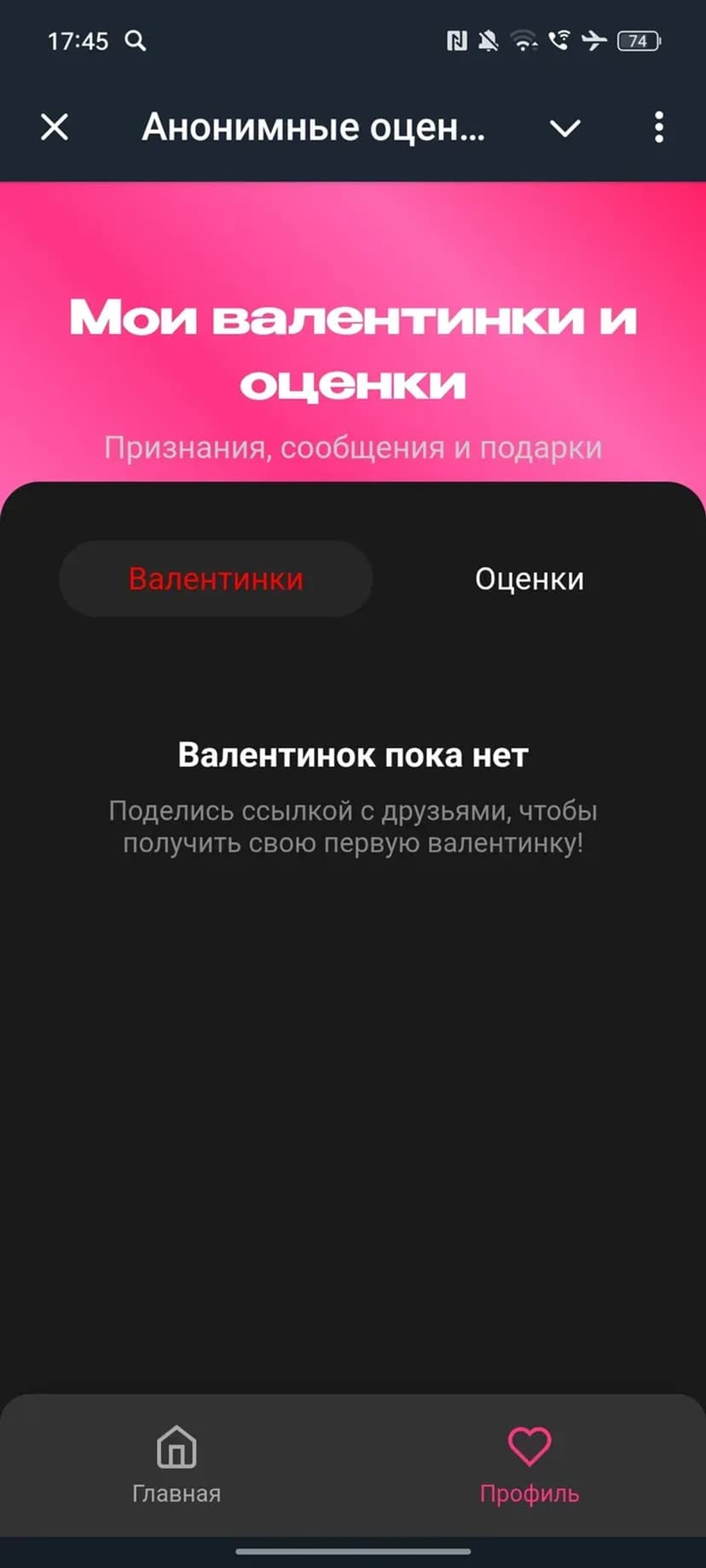Open the three-dot overflow menu
Viewport: 706px width, 1568px height.
pyautogui.click(x=658, y=128)
